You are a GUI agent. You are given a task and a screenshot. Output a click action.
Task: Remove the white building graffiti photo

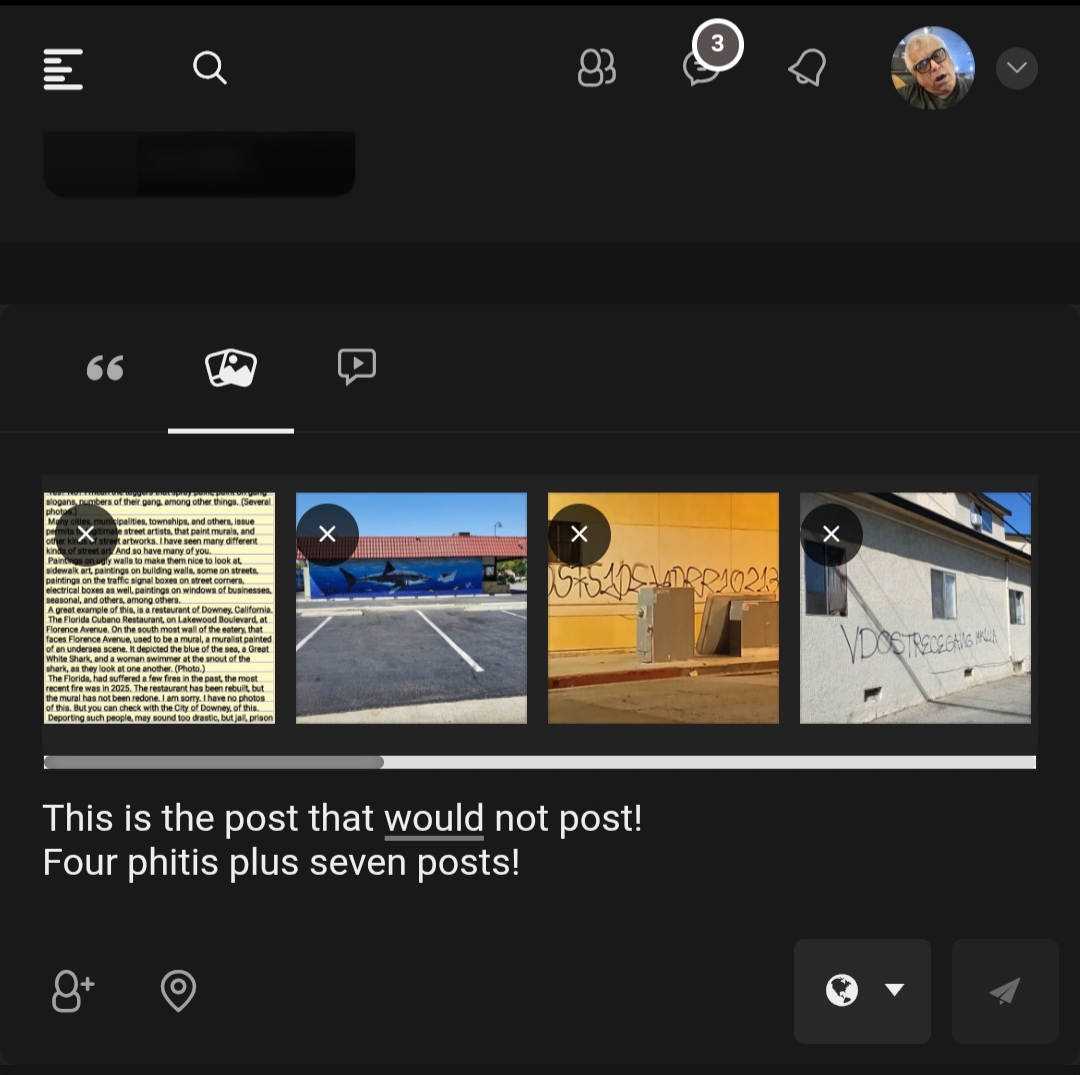point(831,535)
